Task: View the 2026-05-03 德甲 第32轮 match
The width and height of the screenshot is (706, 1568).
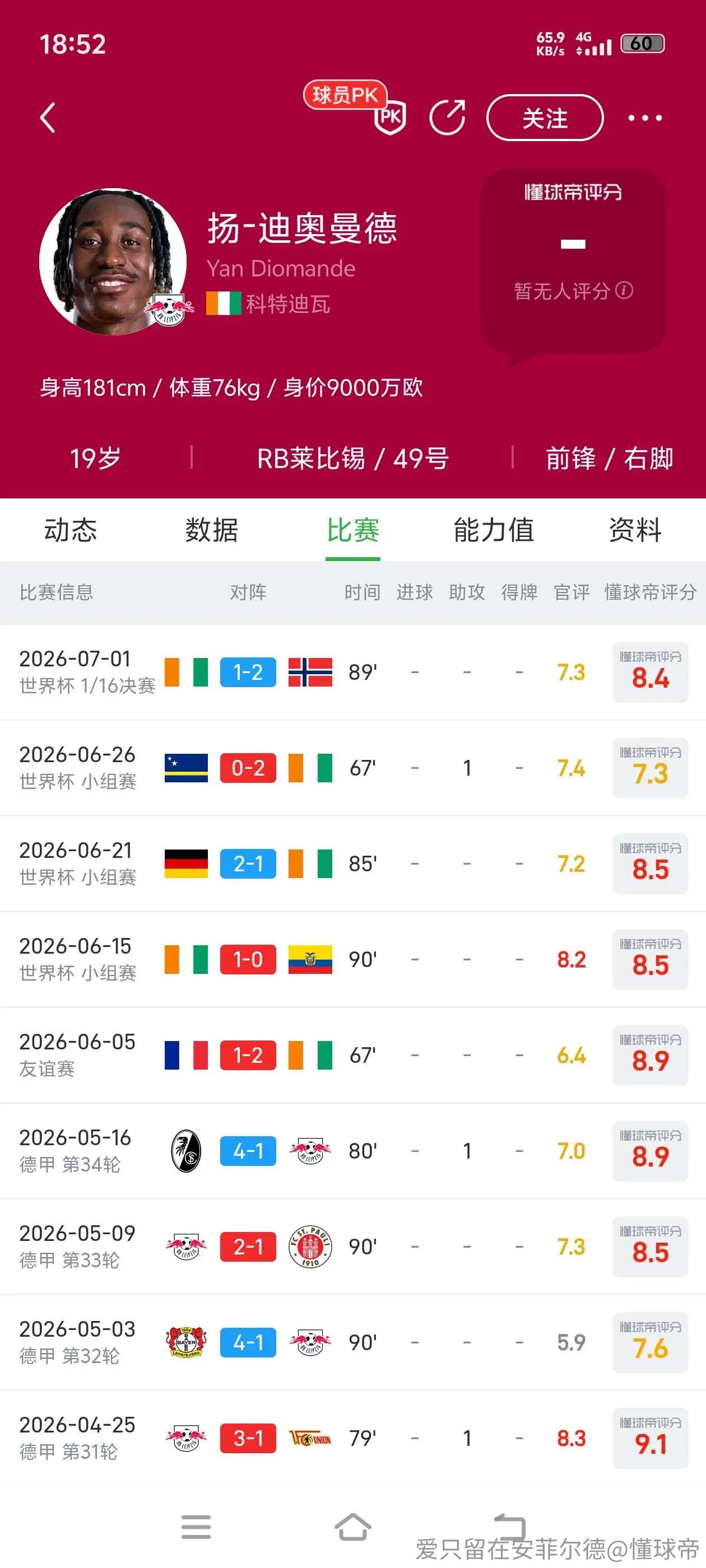Action: click(x=352, y=1342)
